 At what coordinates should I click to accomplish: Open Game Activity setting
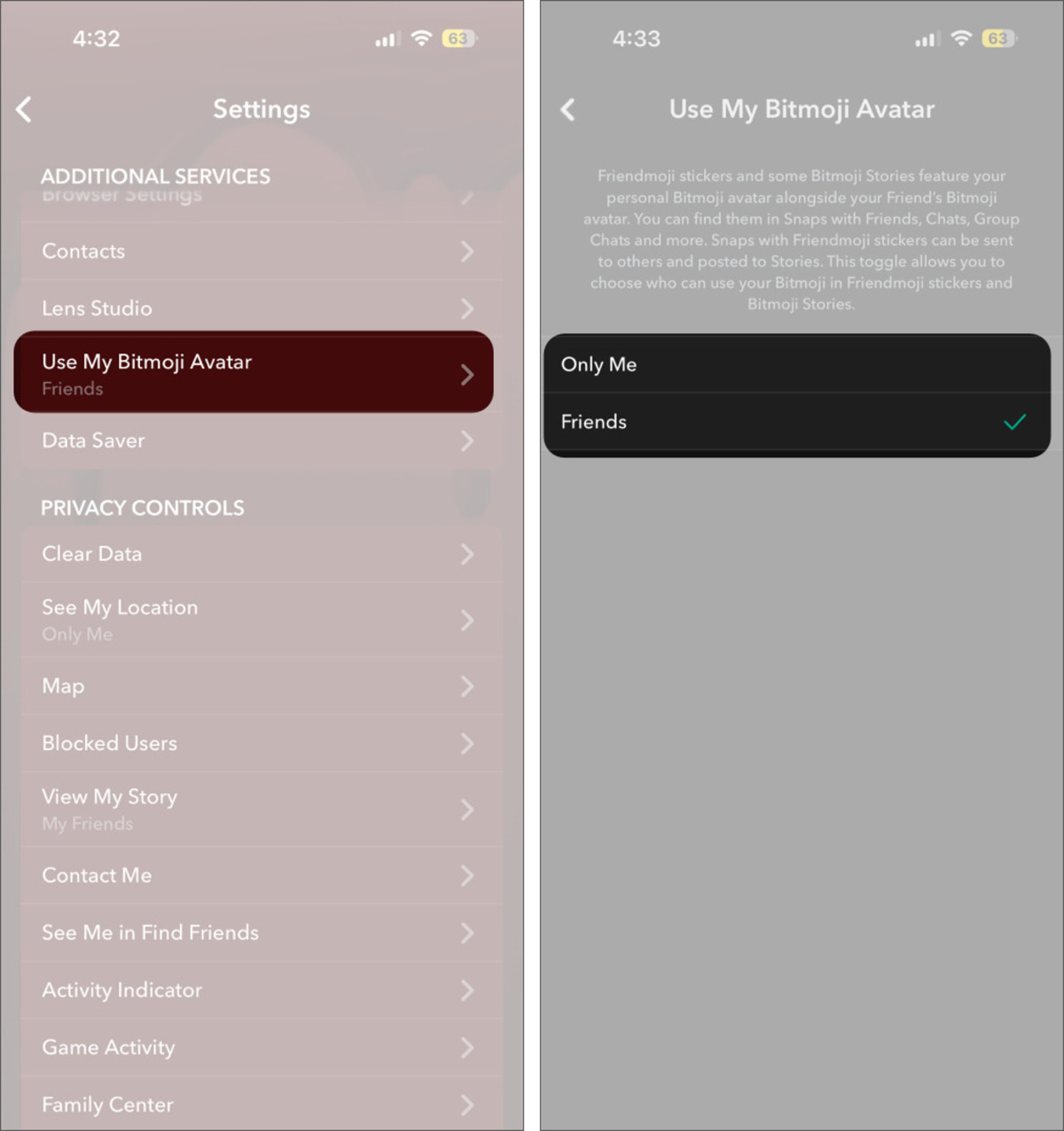click(257, 1048)
